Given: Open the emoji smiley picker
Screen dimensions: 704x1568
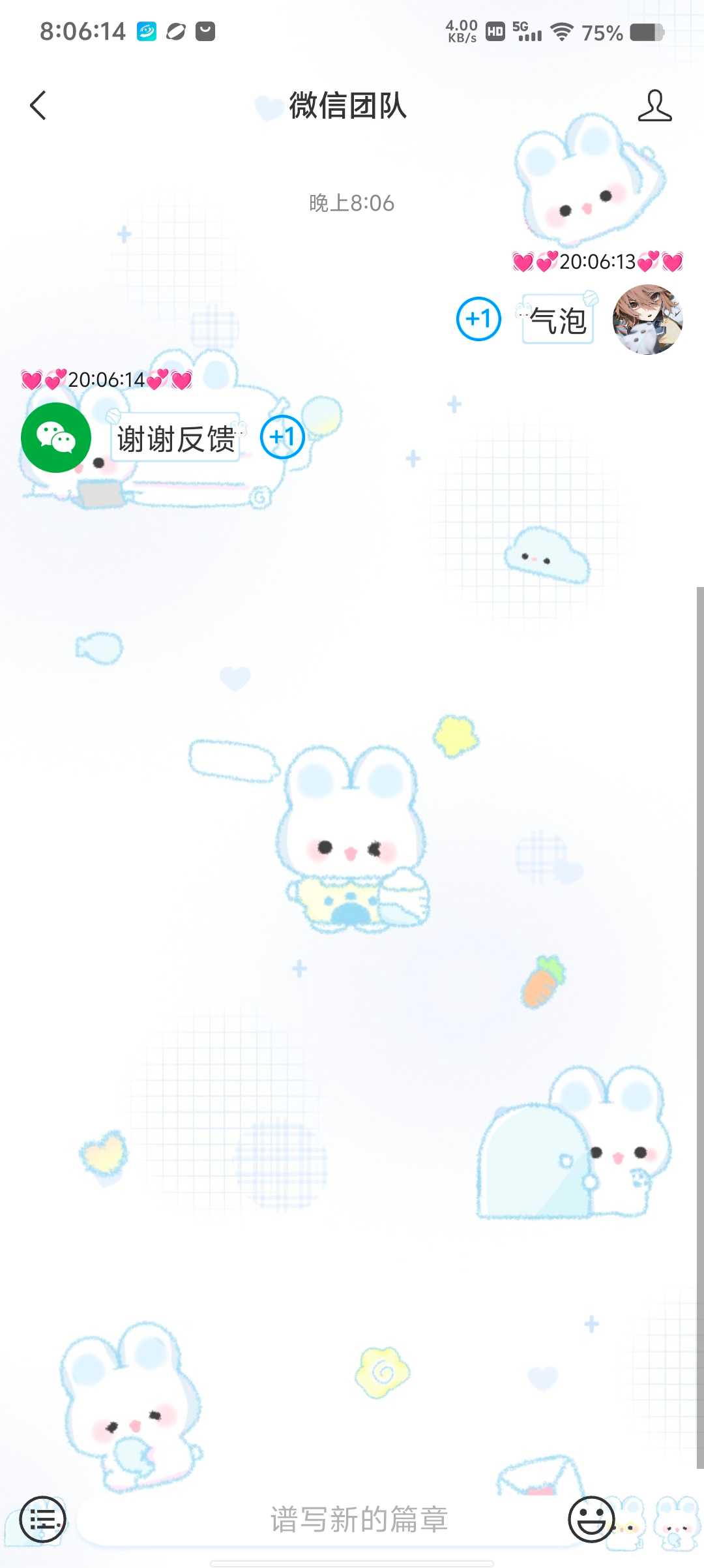Looking at the screenshot, I should 591,1520.
